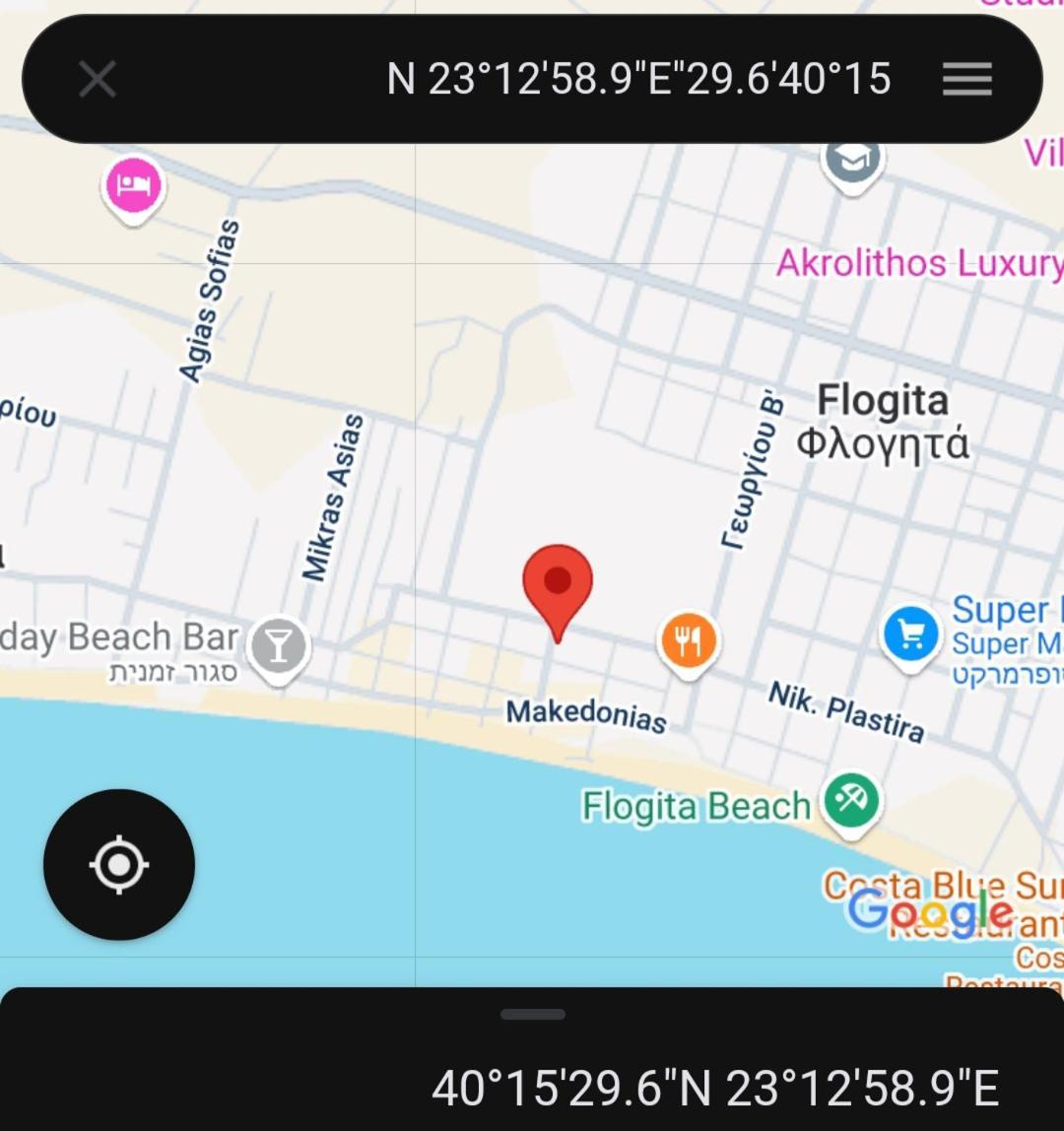Open the hamburger menu
Screen dimensions: 1064x1131
coord(966,79)
